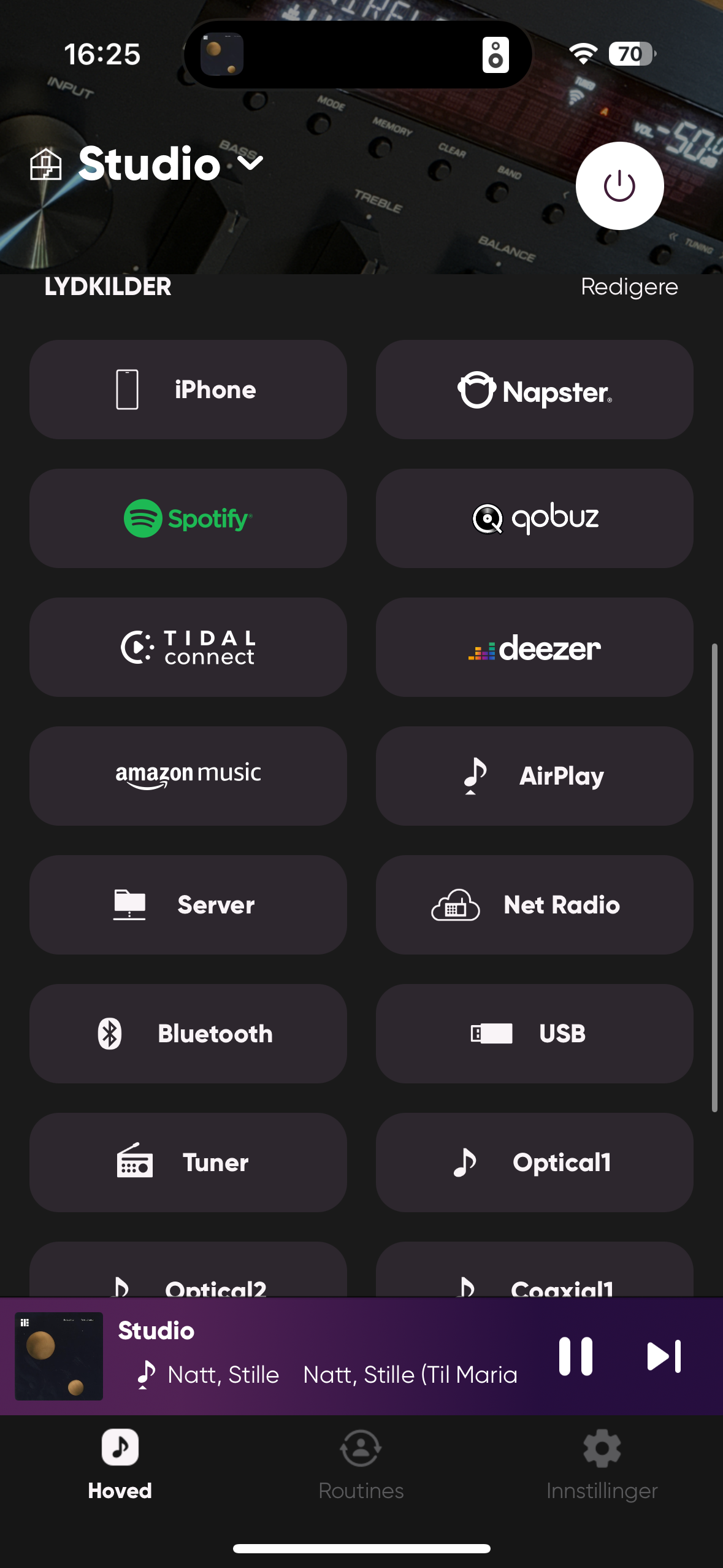Select iPhone as the audio source
Viewport: 723px width, 1568px height.
tap(188, 390)
